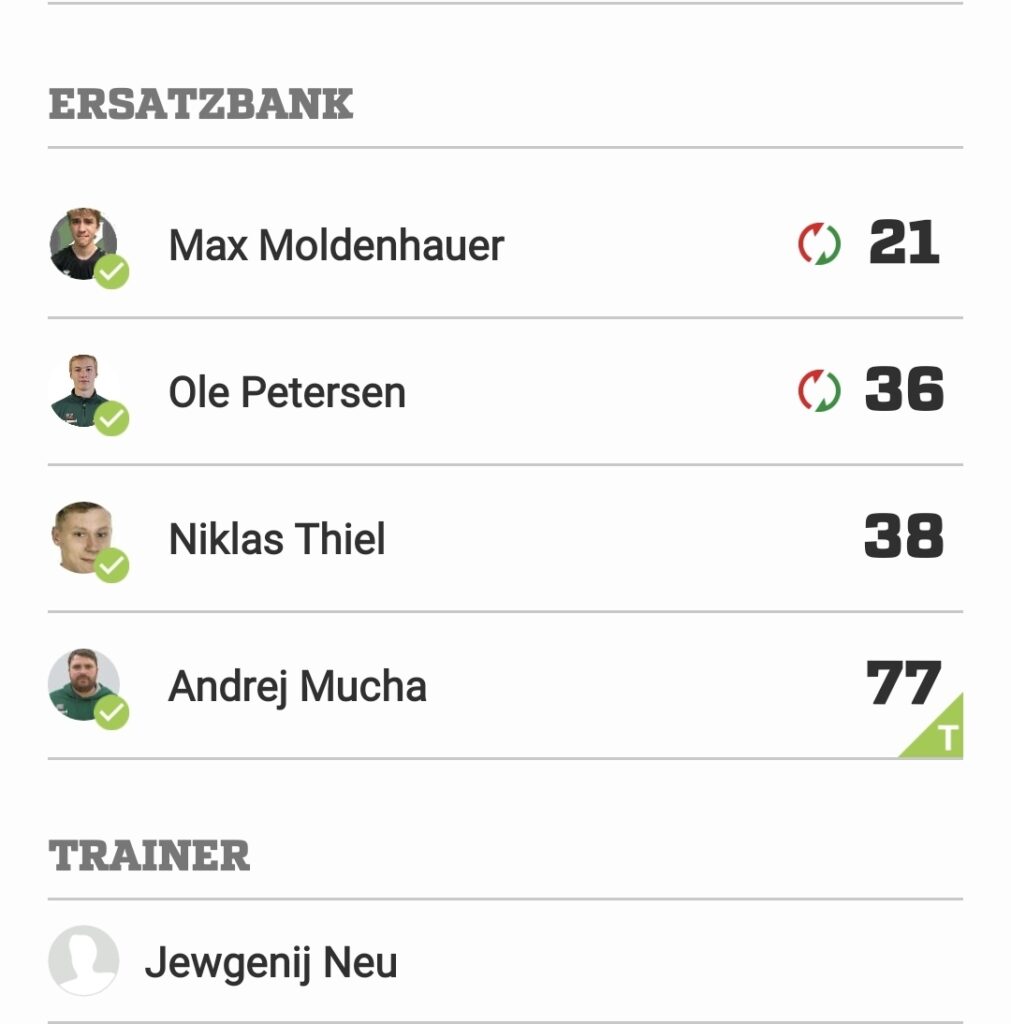Image resolution: width=1011 pixels, height=1024 pixels.
Task: Open Max Moldenhauer's player profile
Action: pyautogui.click(x=336, y=246)
